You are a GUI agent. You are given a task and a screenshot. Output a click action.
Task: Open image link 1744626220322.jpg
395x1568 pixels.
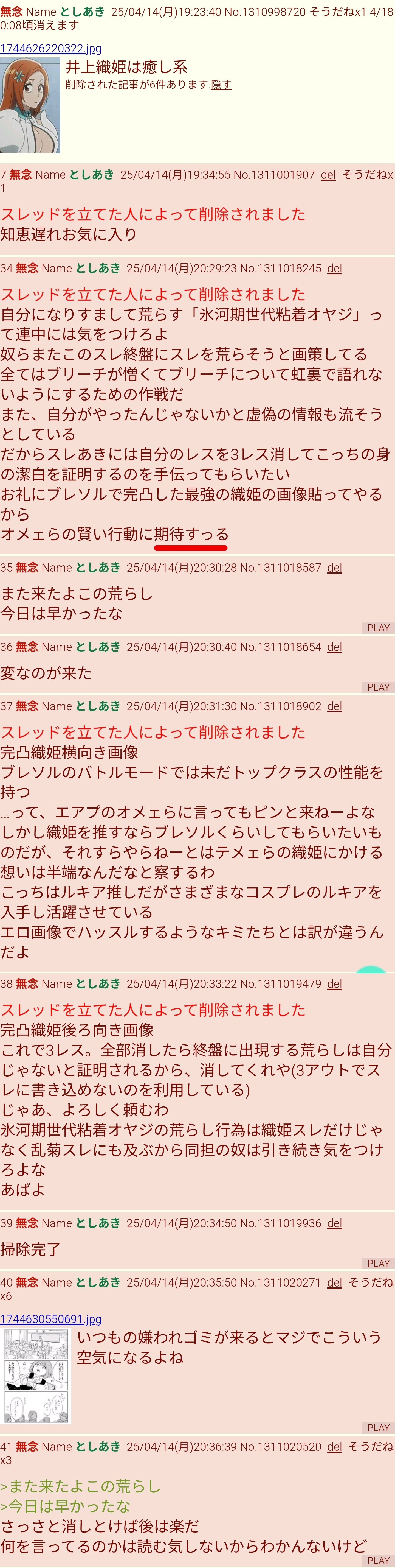pos(50,49)
